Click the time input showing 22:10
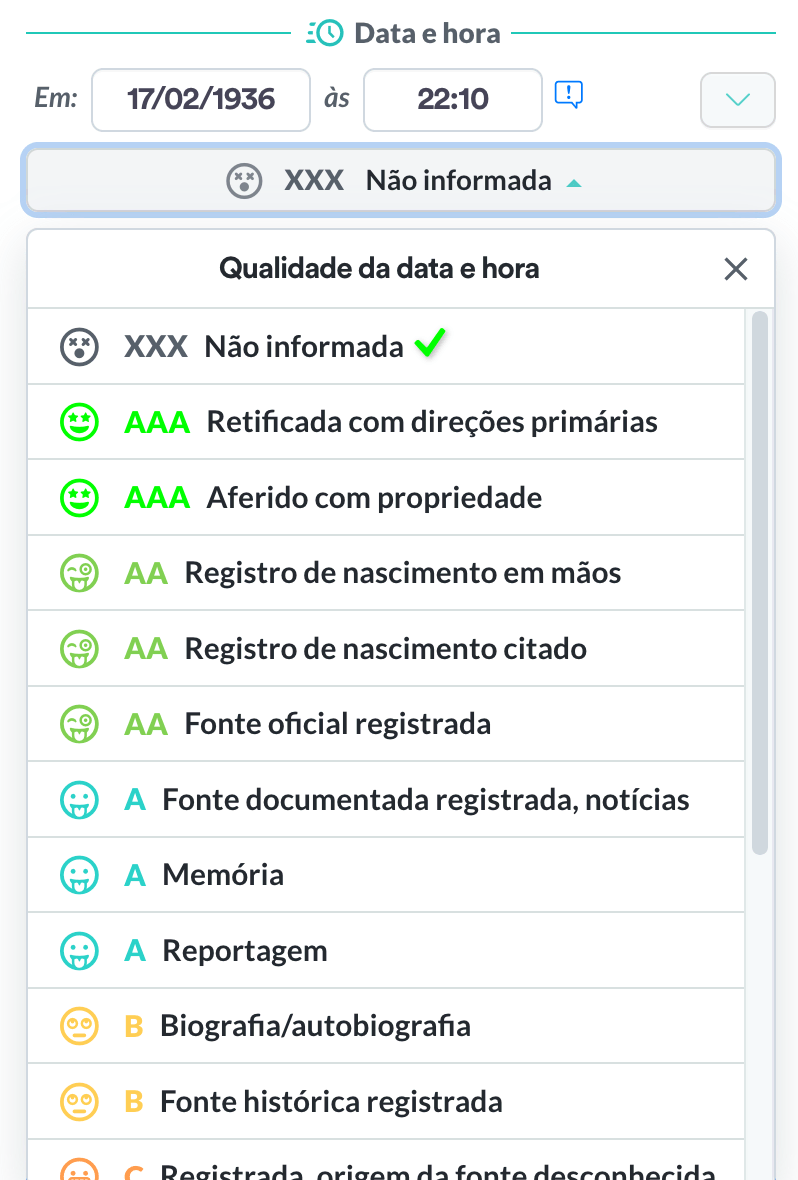This screenshot has width=798, height=1180. click(452, 99)
